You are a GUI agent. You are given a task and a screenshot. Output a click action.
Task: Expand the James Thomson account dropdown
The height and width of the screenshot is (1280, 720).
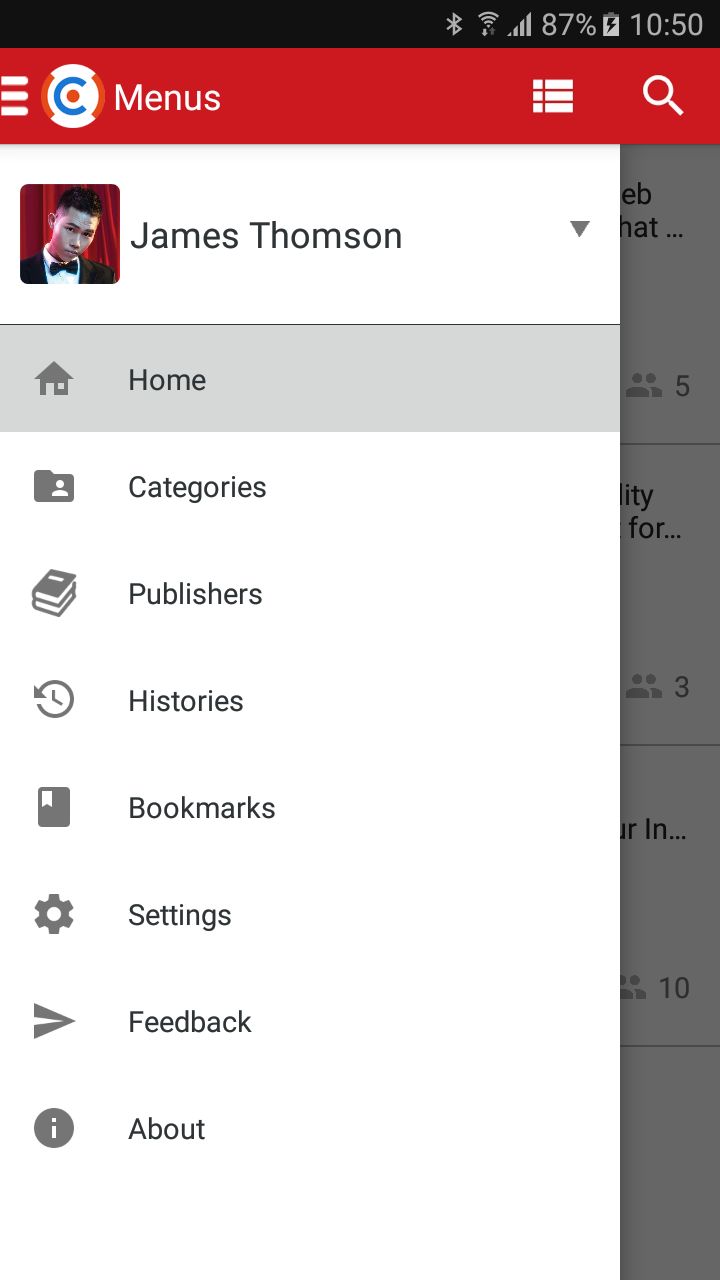pyautogui.click(x=579, y=229)
